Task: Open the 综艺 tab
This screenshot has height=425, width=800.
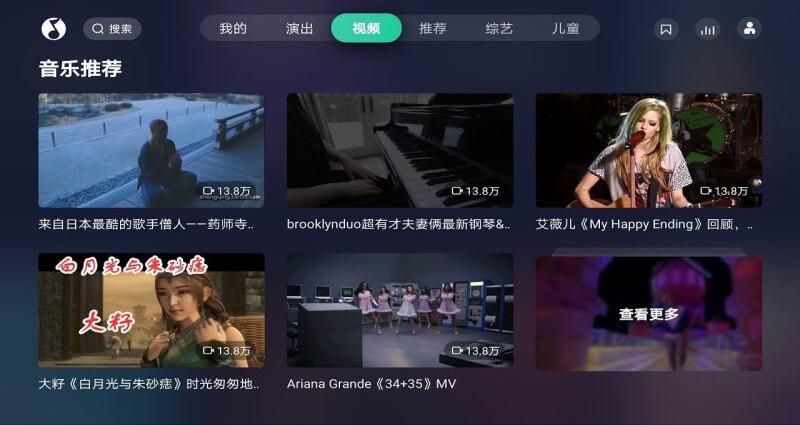Action: (x=499, y=28)
